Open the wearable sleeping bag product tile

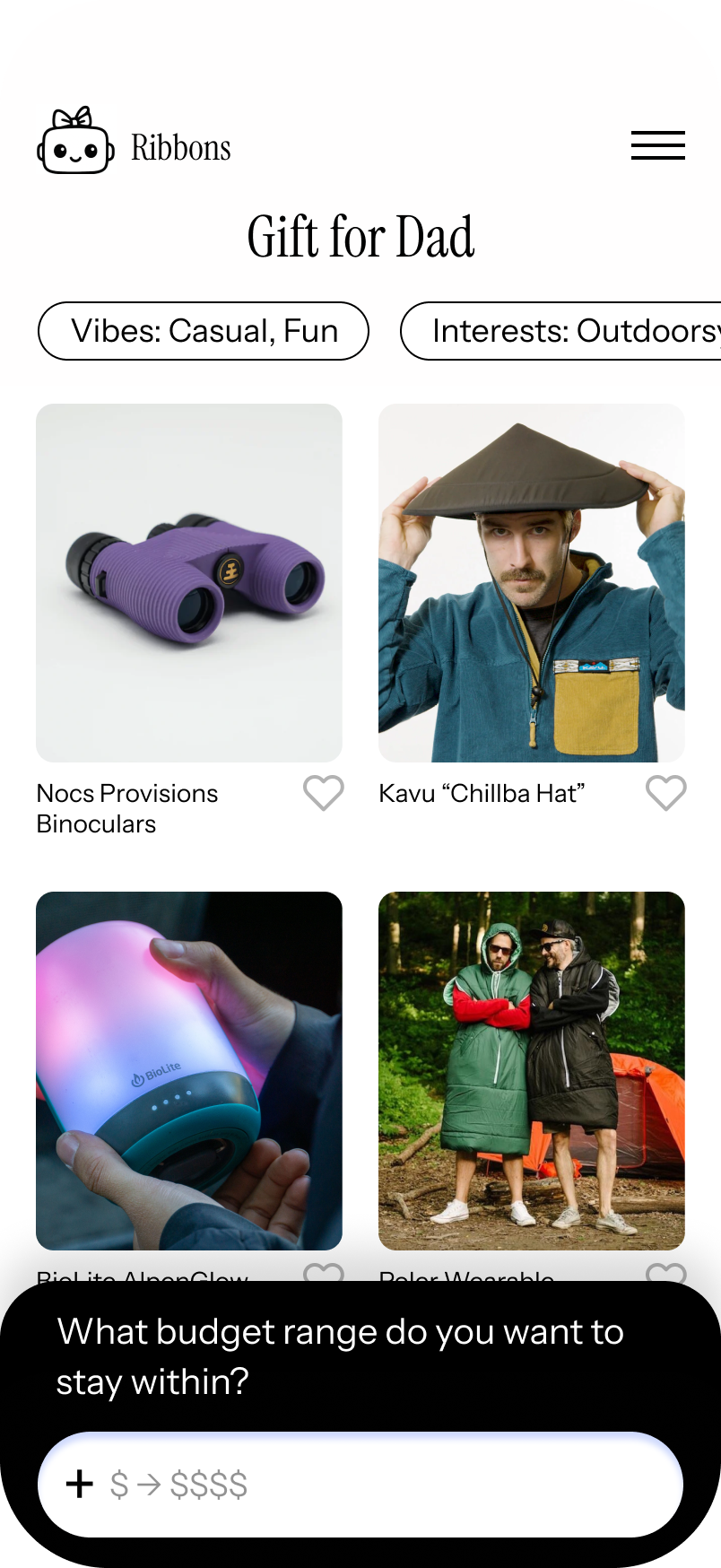[532, 1070]
